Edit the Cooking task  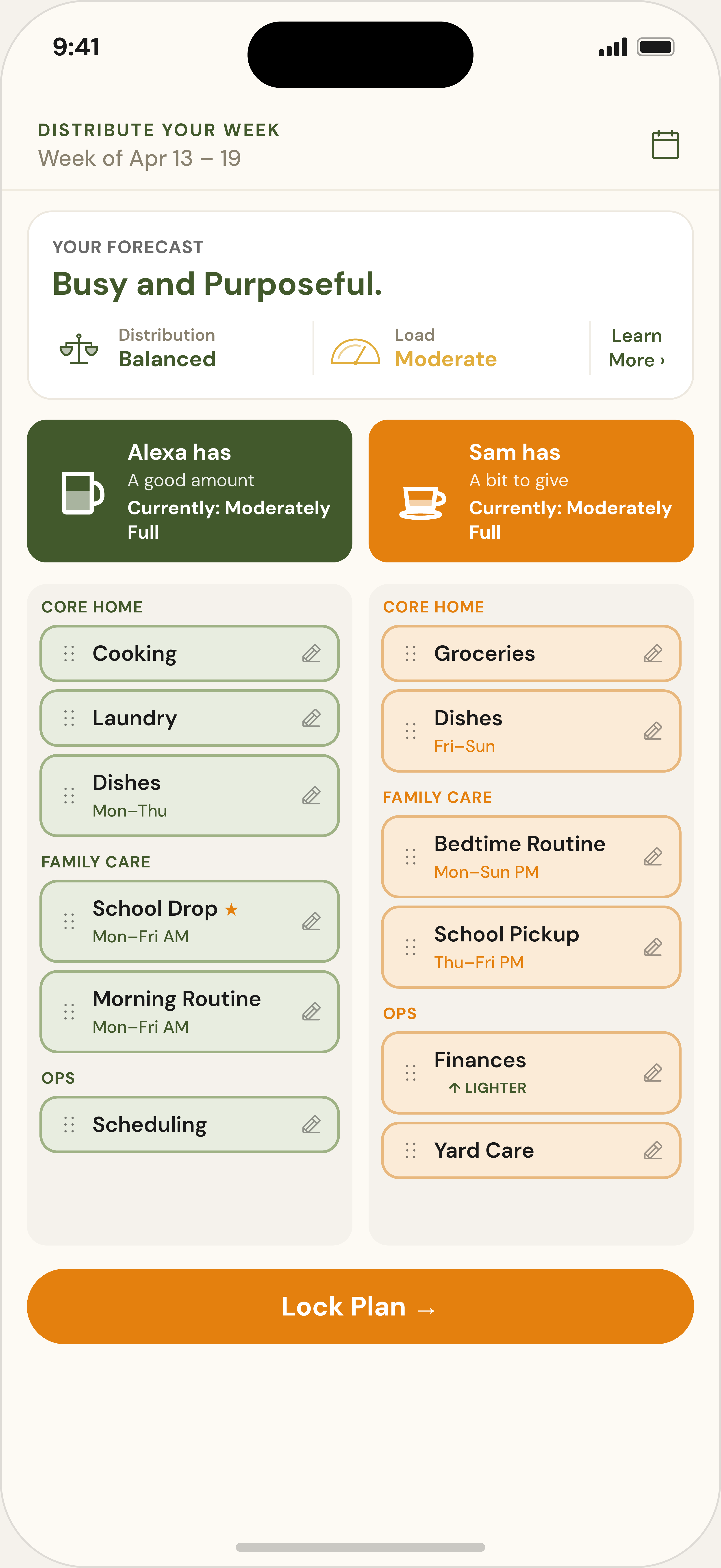[x=311, y=654]
